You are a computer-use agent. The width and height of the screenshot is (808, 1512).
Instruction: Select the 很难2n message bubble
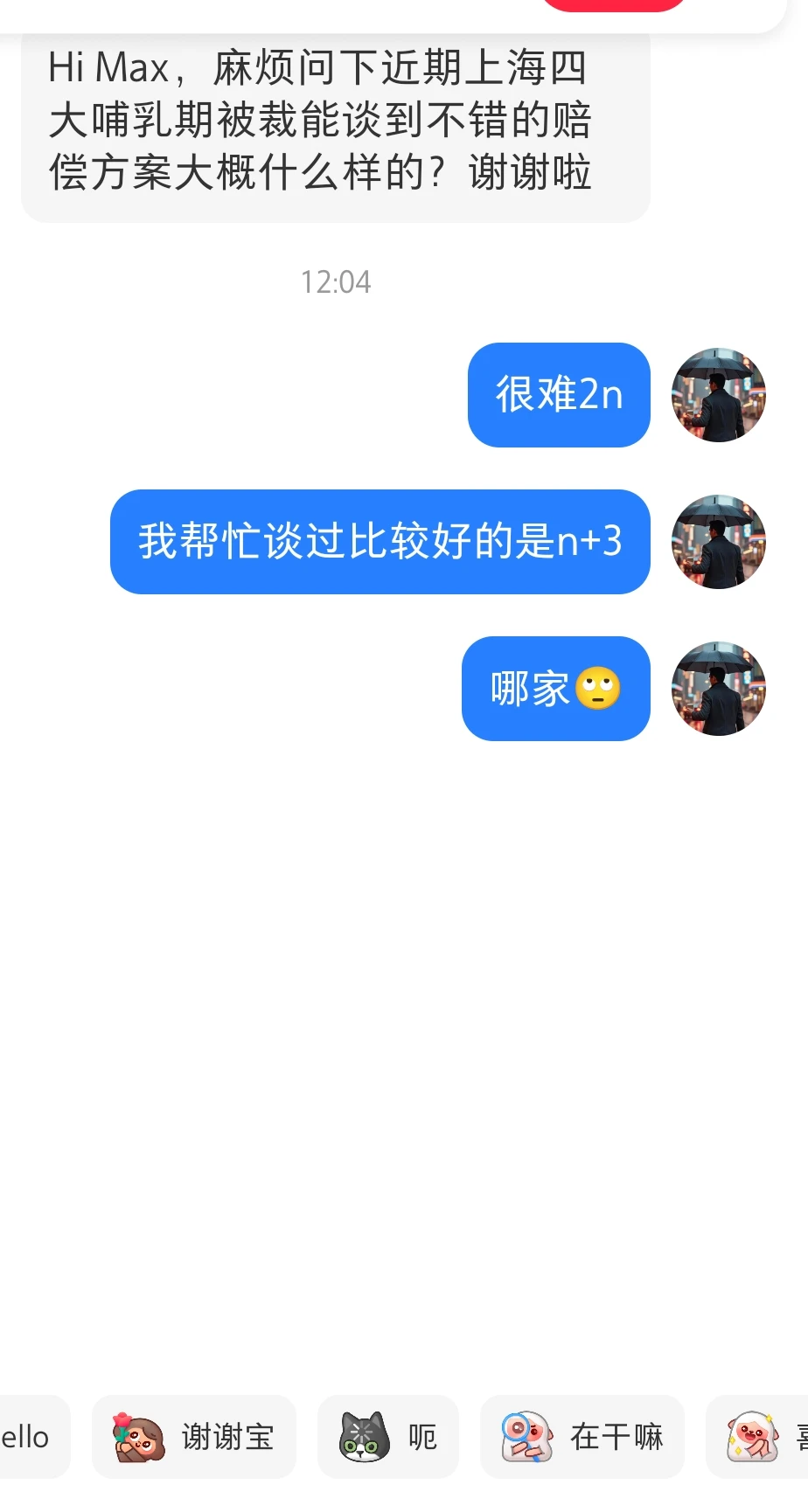click(x=559, y=395)
